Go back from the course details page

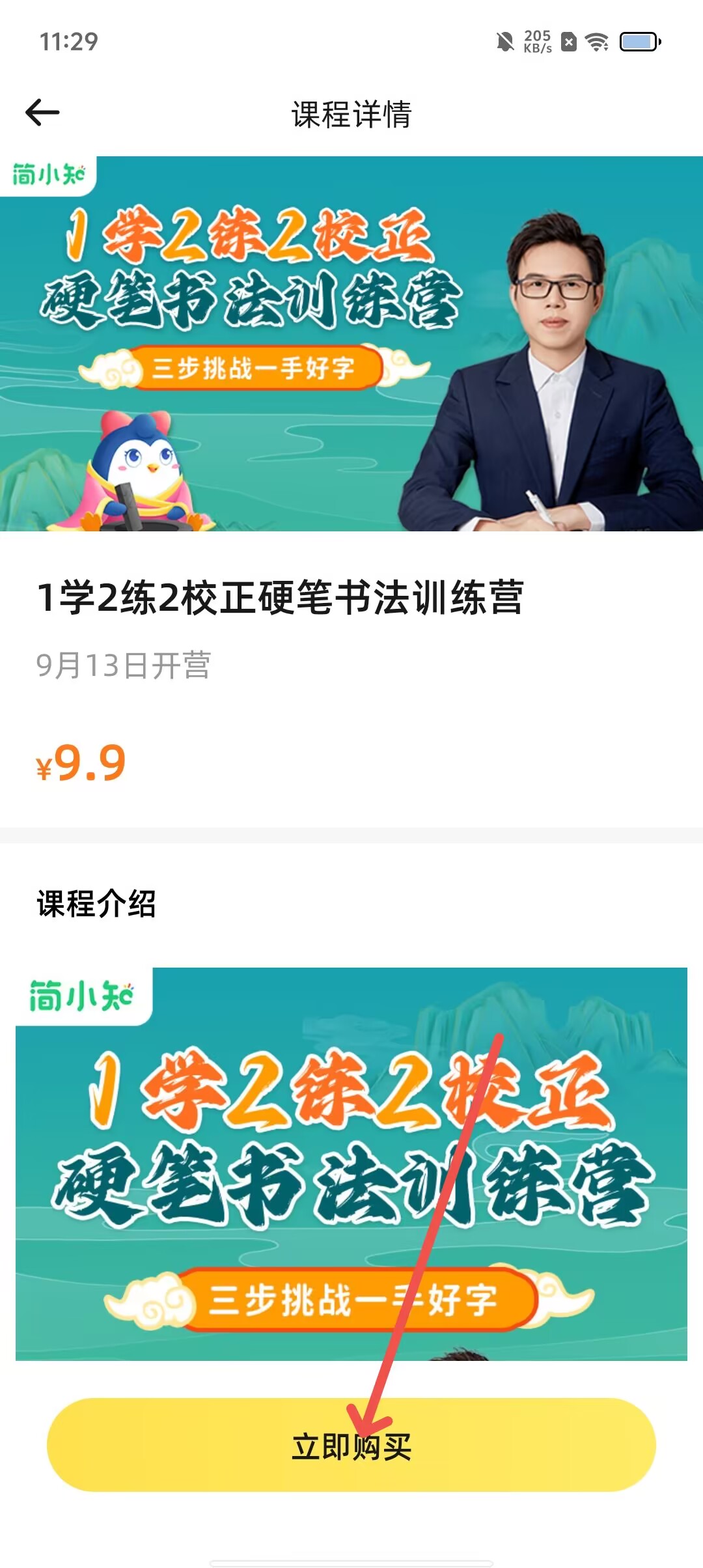point(42,113)
